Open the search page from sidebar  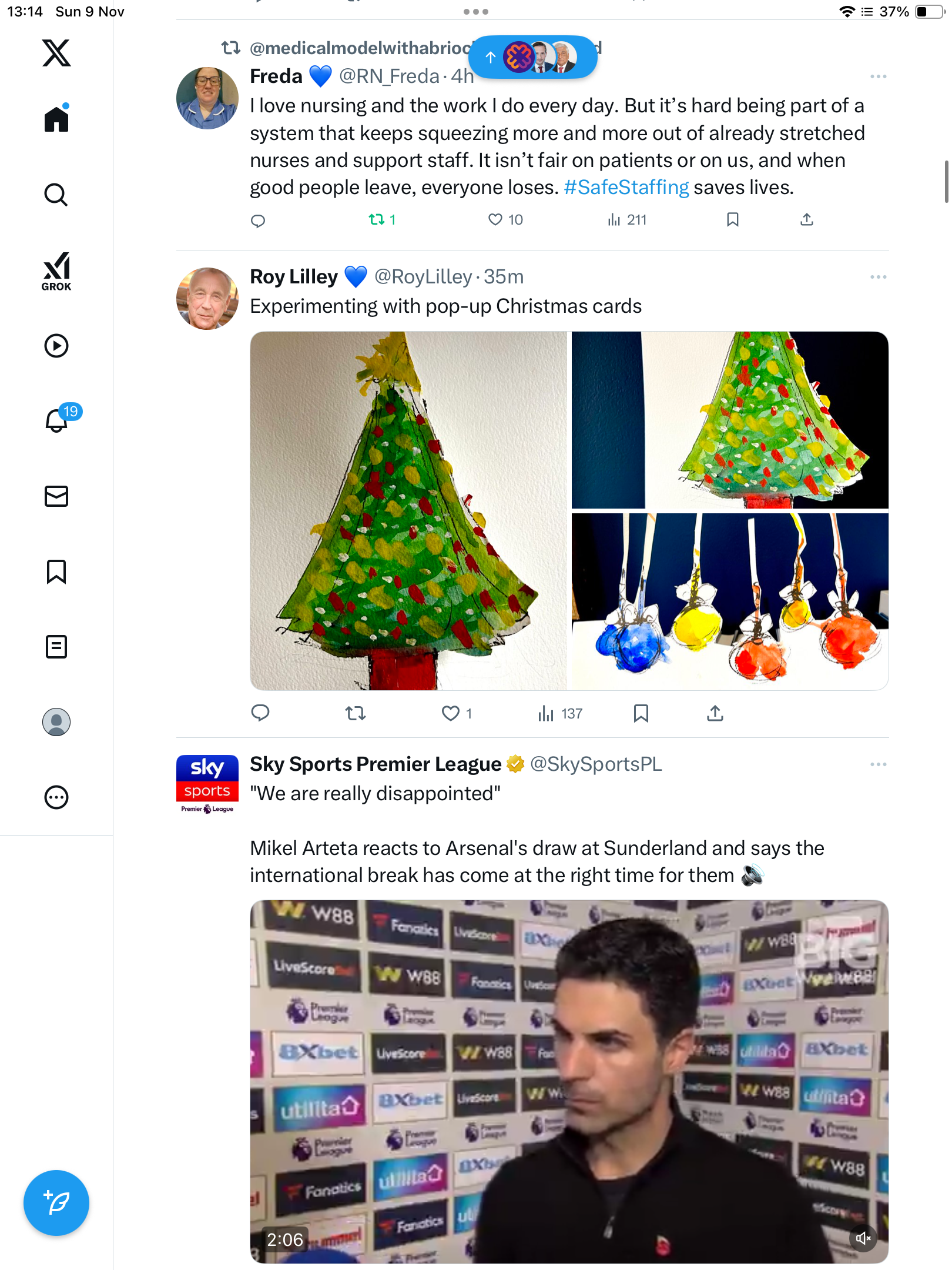pos(56,195)
